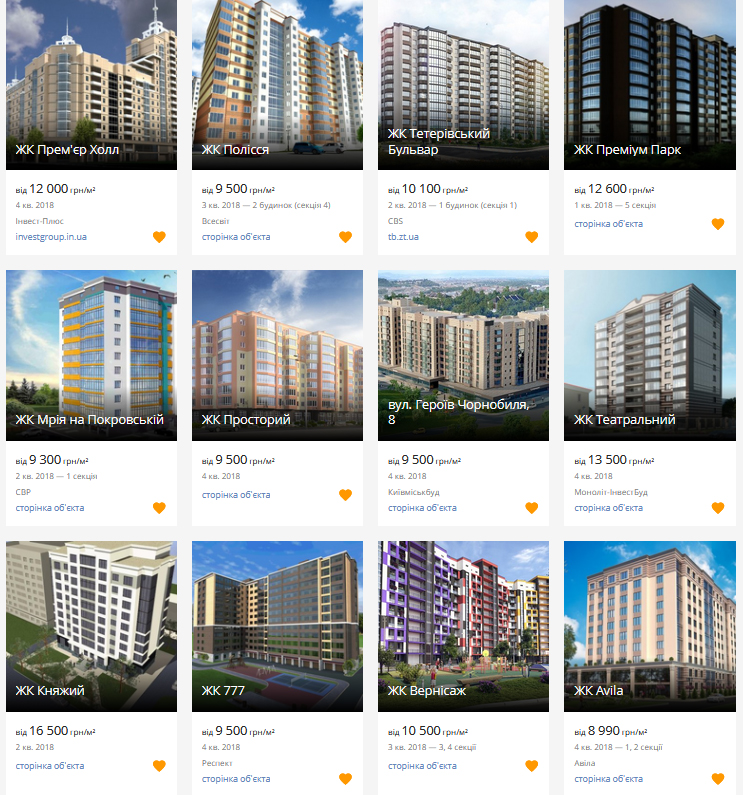Open сторінка об'єкта link for ЖК Полісся
743x795 pixels.
tap(236, 237)
